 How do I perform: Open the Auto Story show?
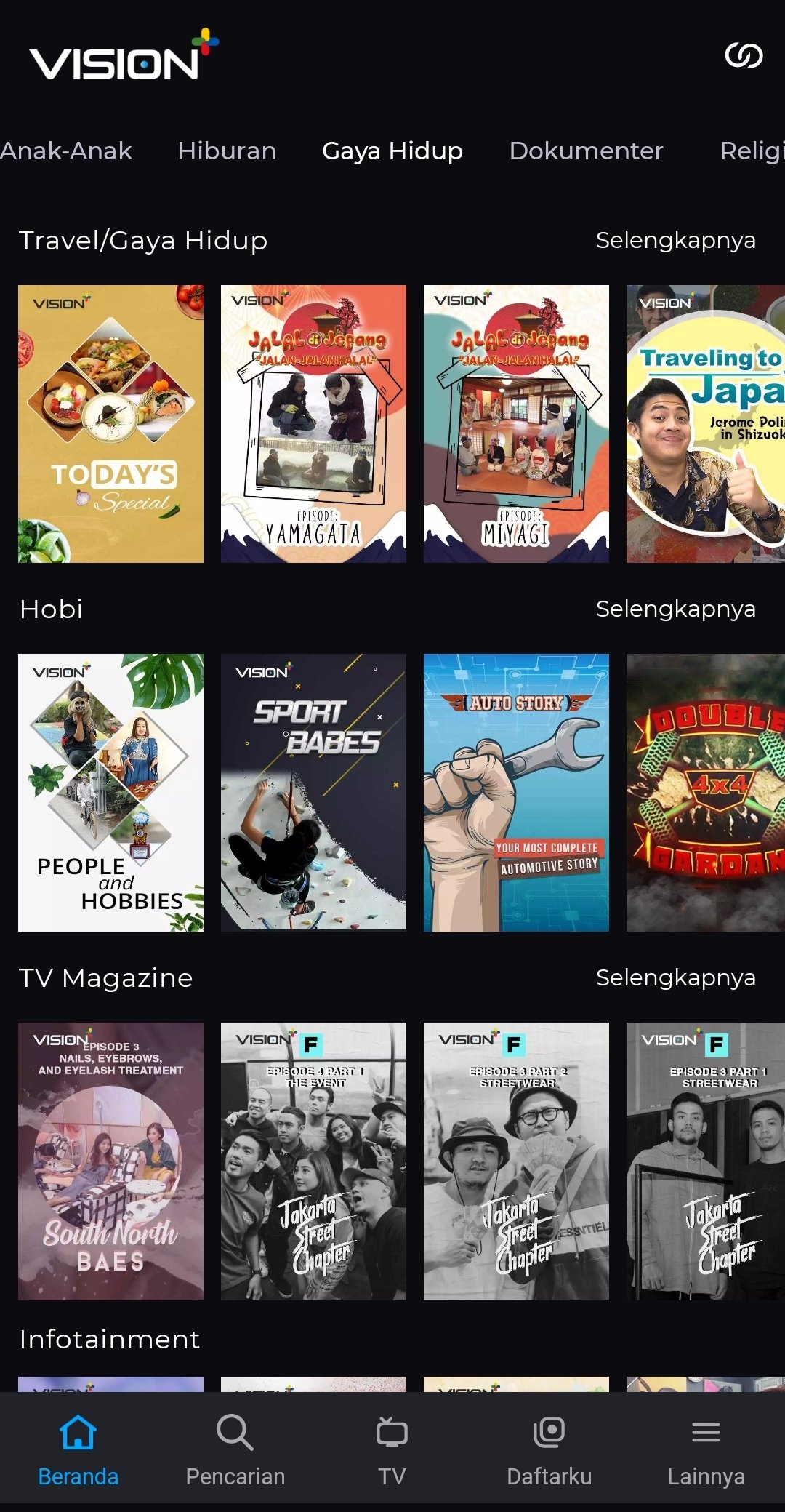pos(516,792)
